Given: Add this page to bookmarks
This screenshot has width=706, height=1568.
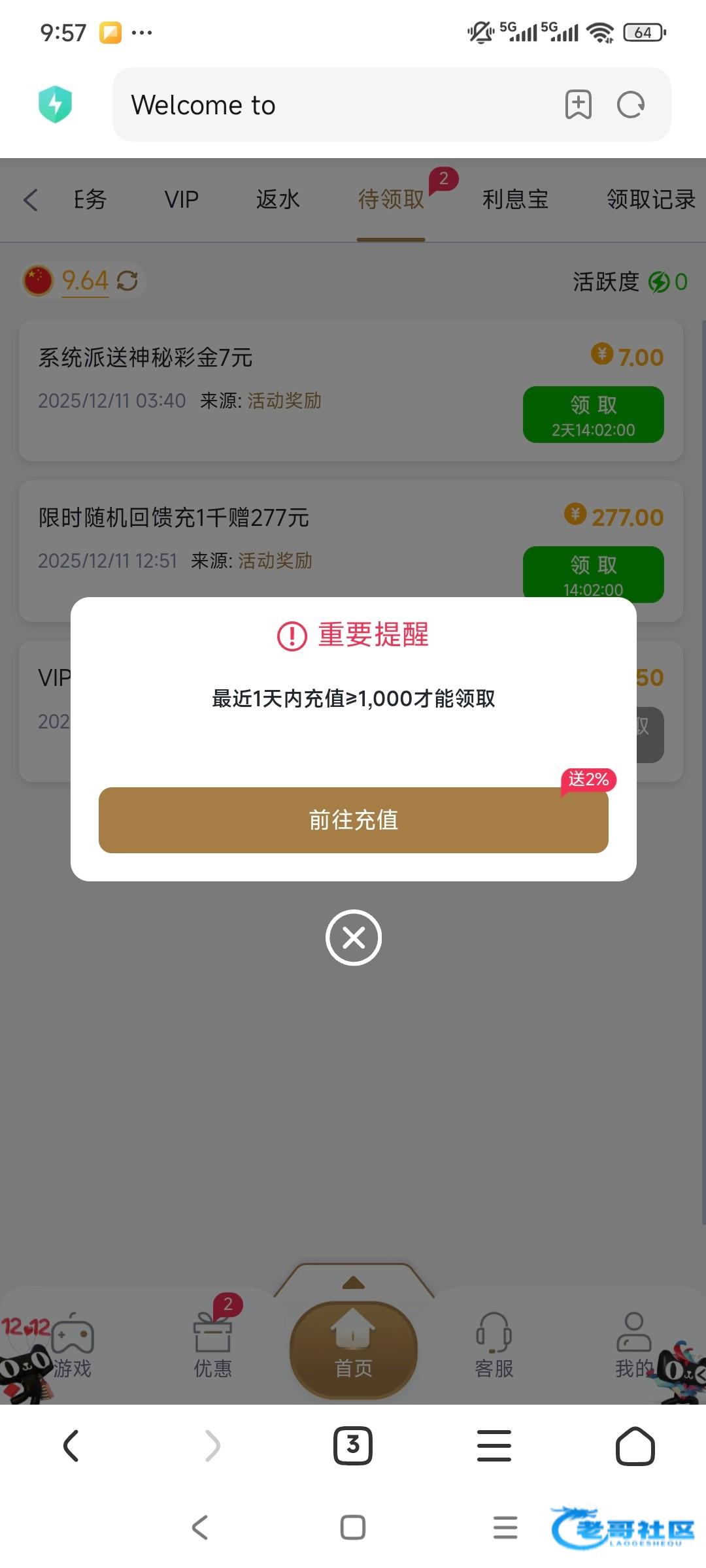Looking at the screenshot, I should 578,105.
